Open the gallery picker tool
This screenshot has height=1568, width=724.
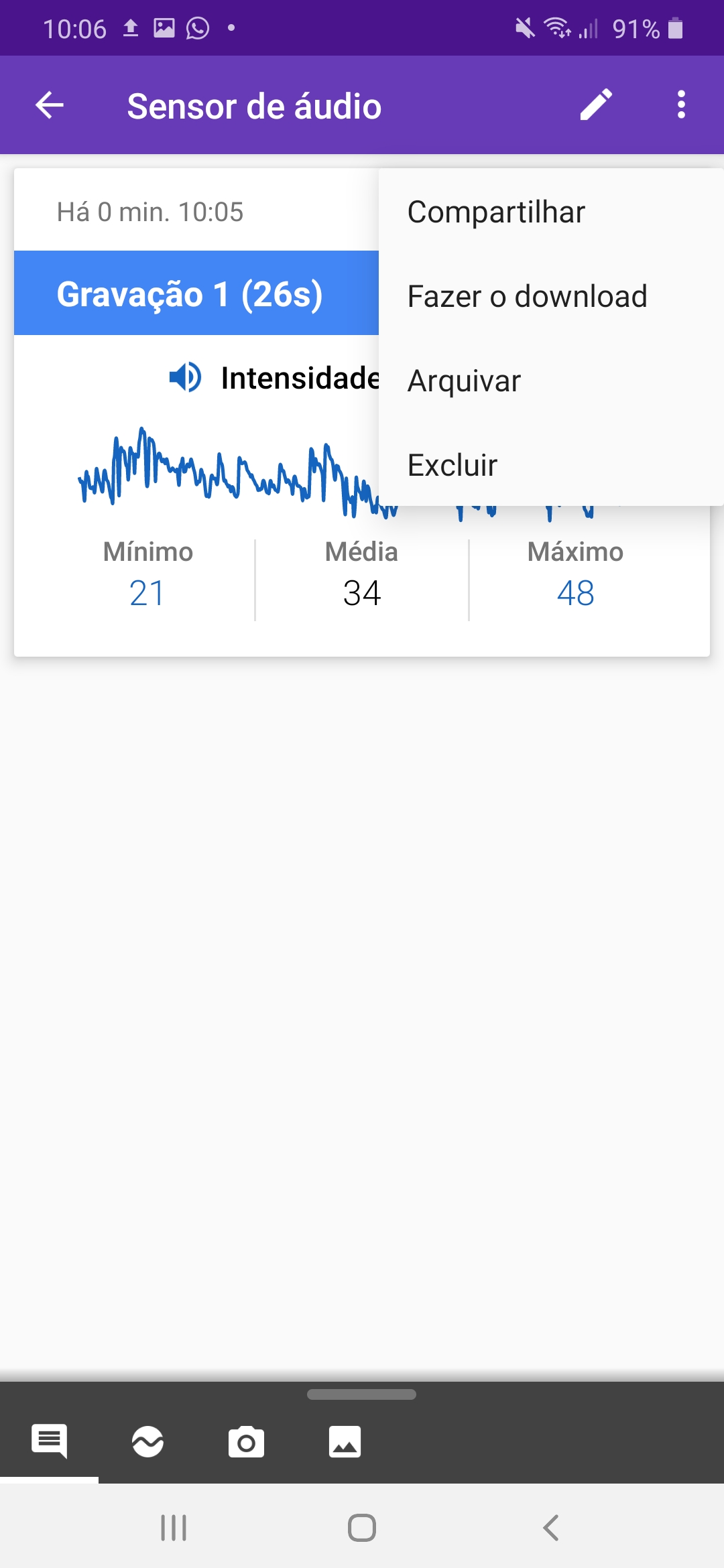(344, 1443)
